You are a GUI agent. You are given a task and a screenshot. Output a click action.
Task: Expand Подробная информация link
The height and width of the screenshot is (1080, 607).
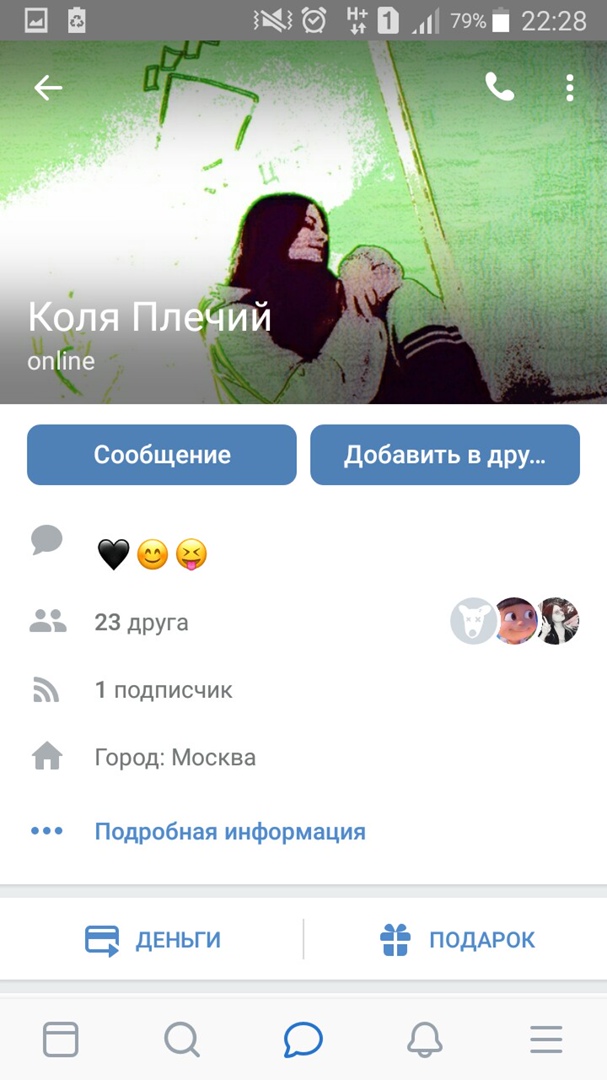[x=230, y=831]
